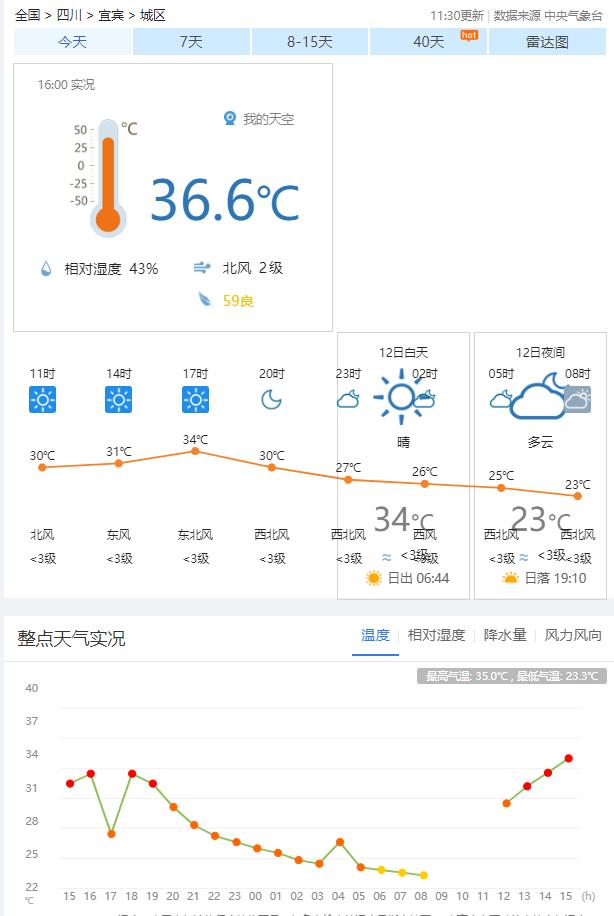Switch chart to 相对湿度
This screenshot has width=614, height=916.
(436, 635)
